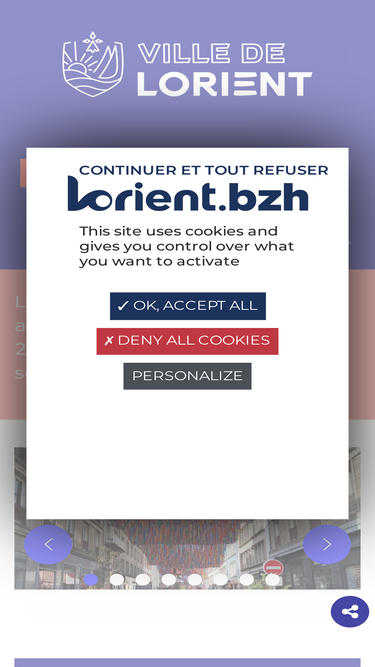Jump to the second carousel dot
This screenshot has height=667, width=375.
pos(117,579)
